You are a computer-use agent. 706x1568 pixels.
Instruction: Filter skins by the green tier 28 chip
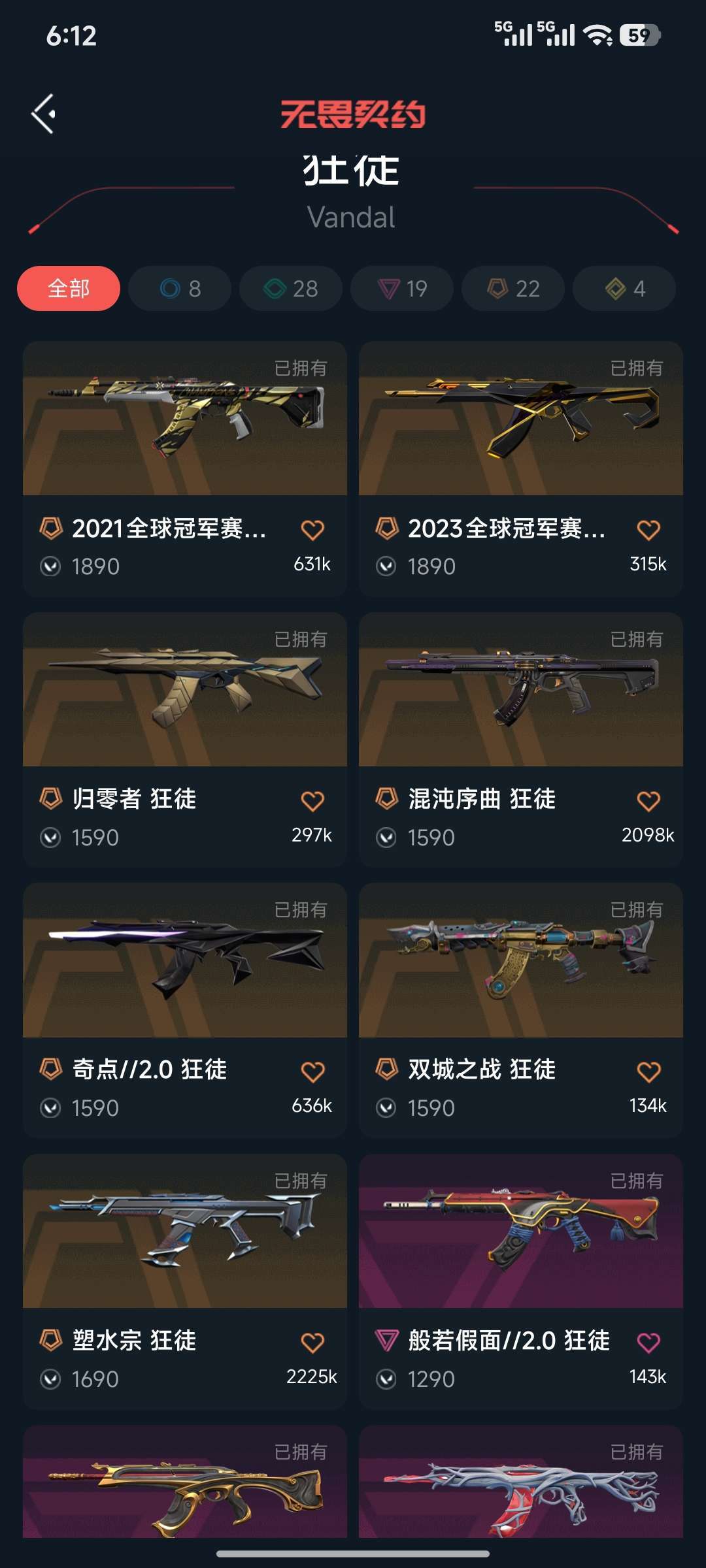coord(291,288)
